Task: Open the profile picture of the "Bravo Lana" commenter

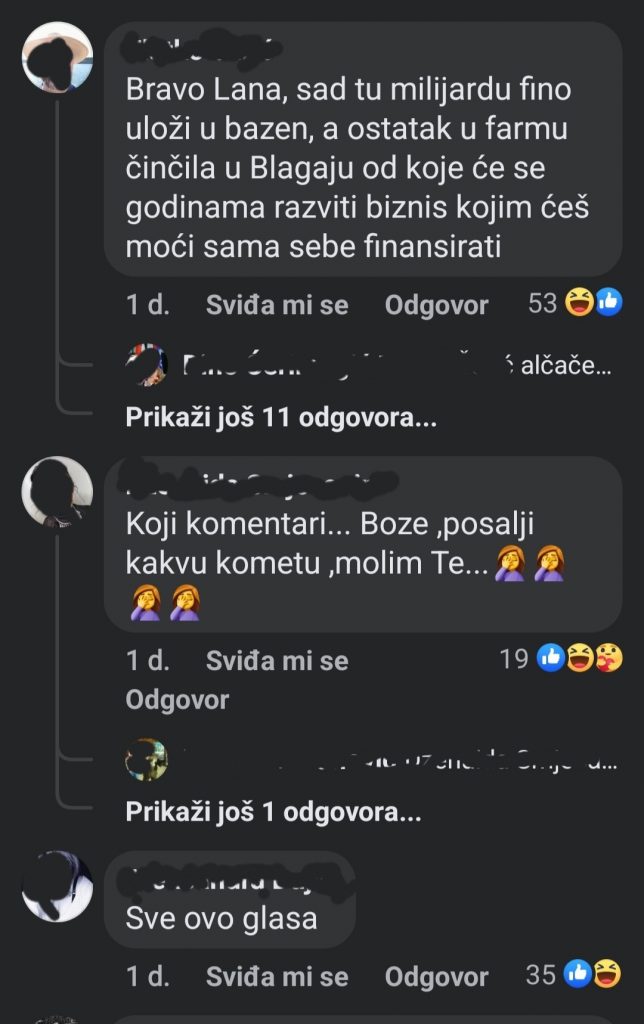Action: coord(57,57)
